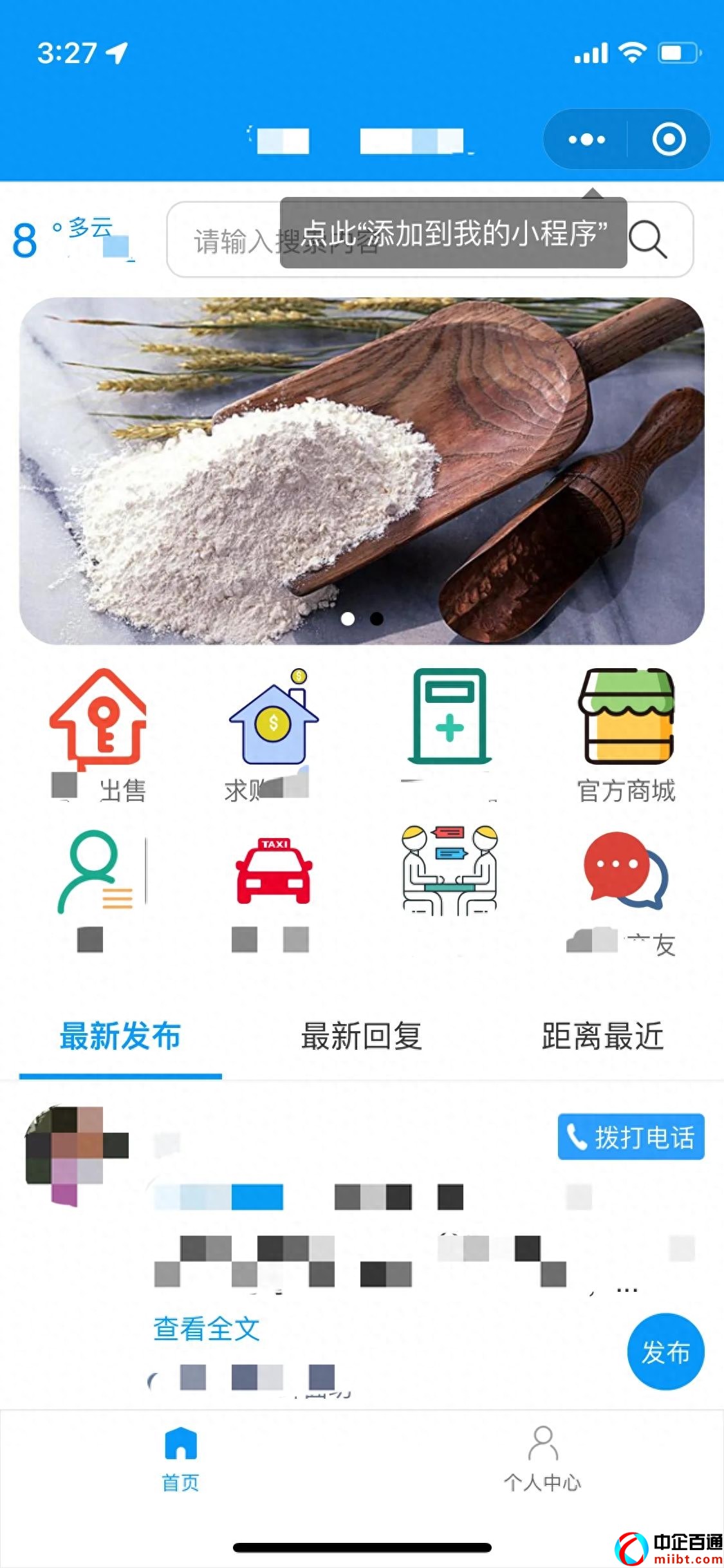Switch to the 距离最近 tab
724x1568 pixels.
click(x=602, y=1036)
